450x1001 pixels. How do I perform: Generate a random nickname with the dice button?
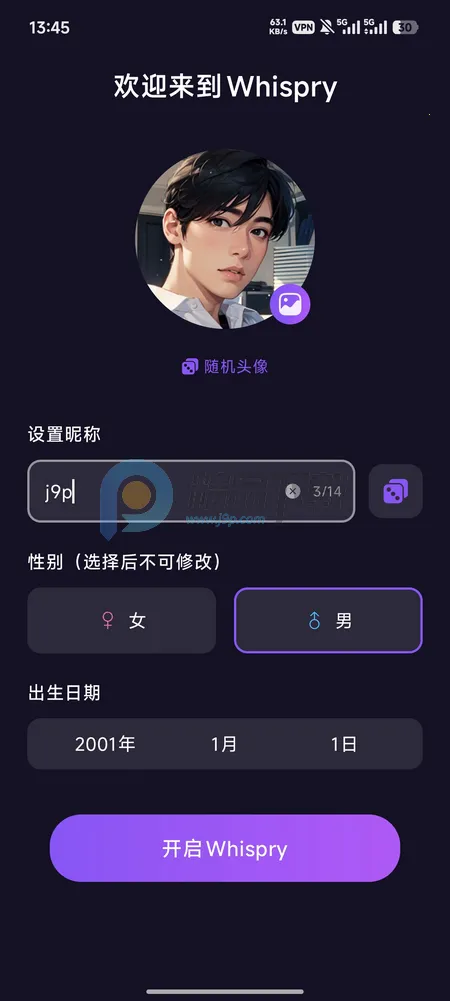pyautogui.click(x=395, y=491)
